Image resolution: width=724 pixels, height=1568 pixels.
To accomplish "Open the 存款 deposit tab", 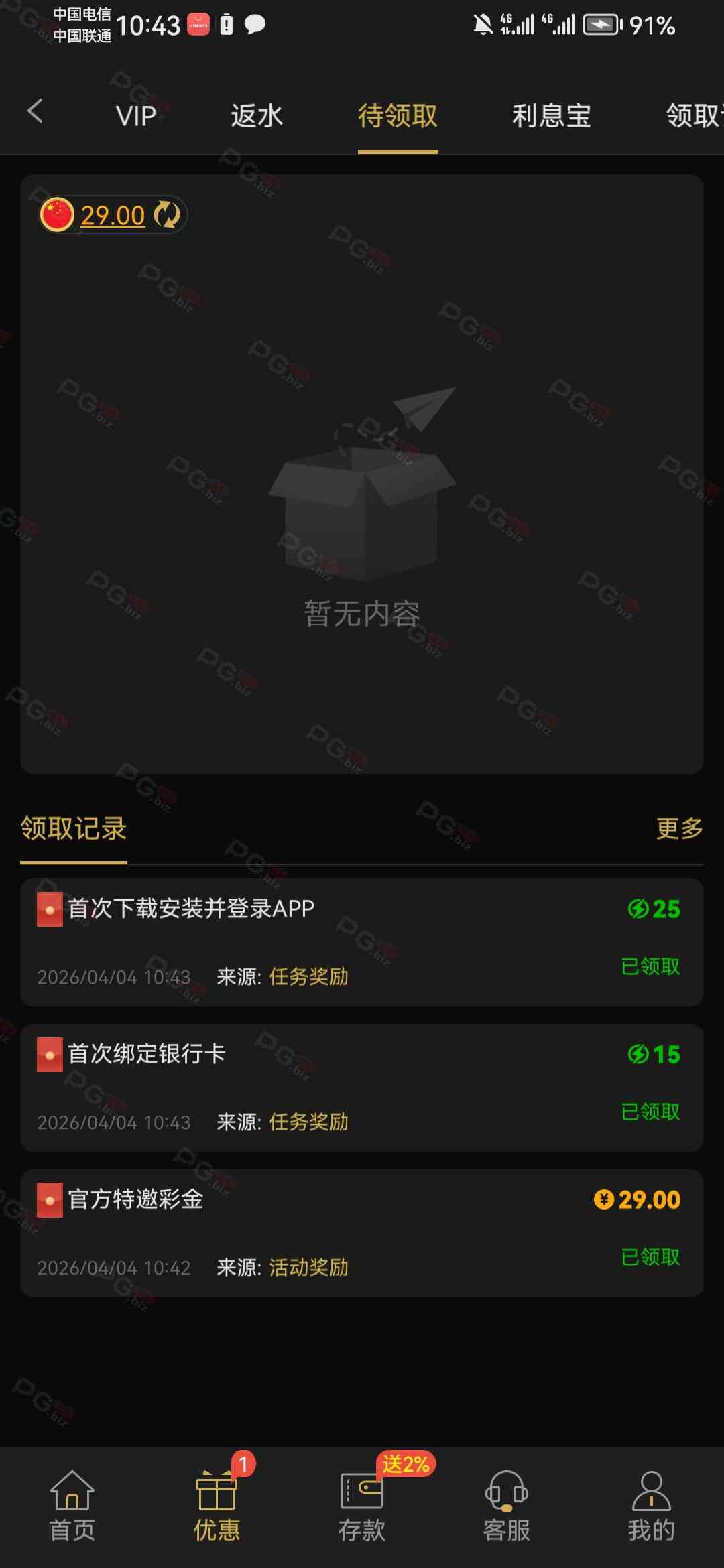I will click(x=362, y=1506).
